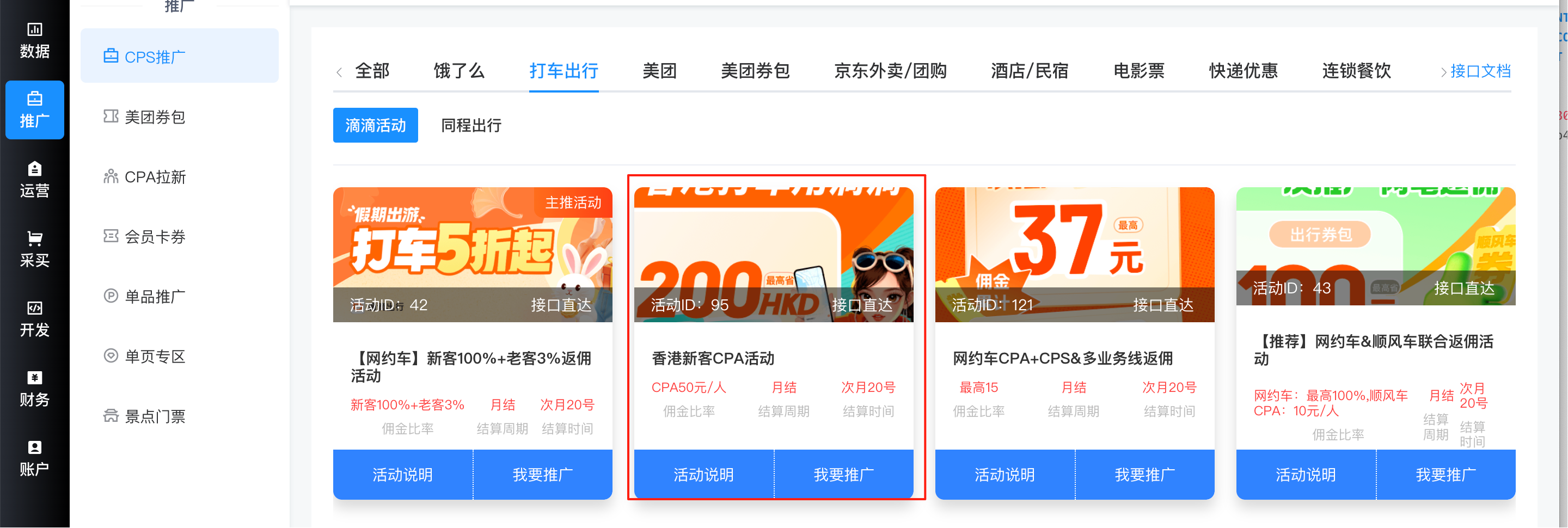Image resolution: width=1568 pixels, height=528 pixels.
Task: Switch to the 饿了么 tab
Action: pos(458,71)
